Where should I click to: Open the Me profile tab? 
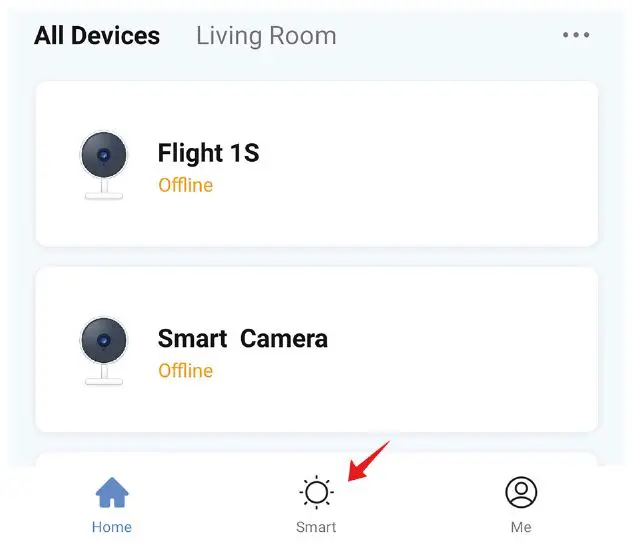tap(521, 505)
